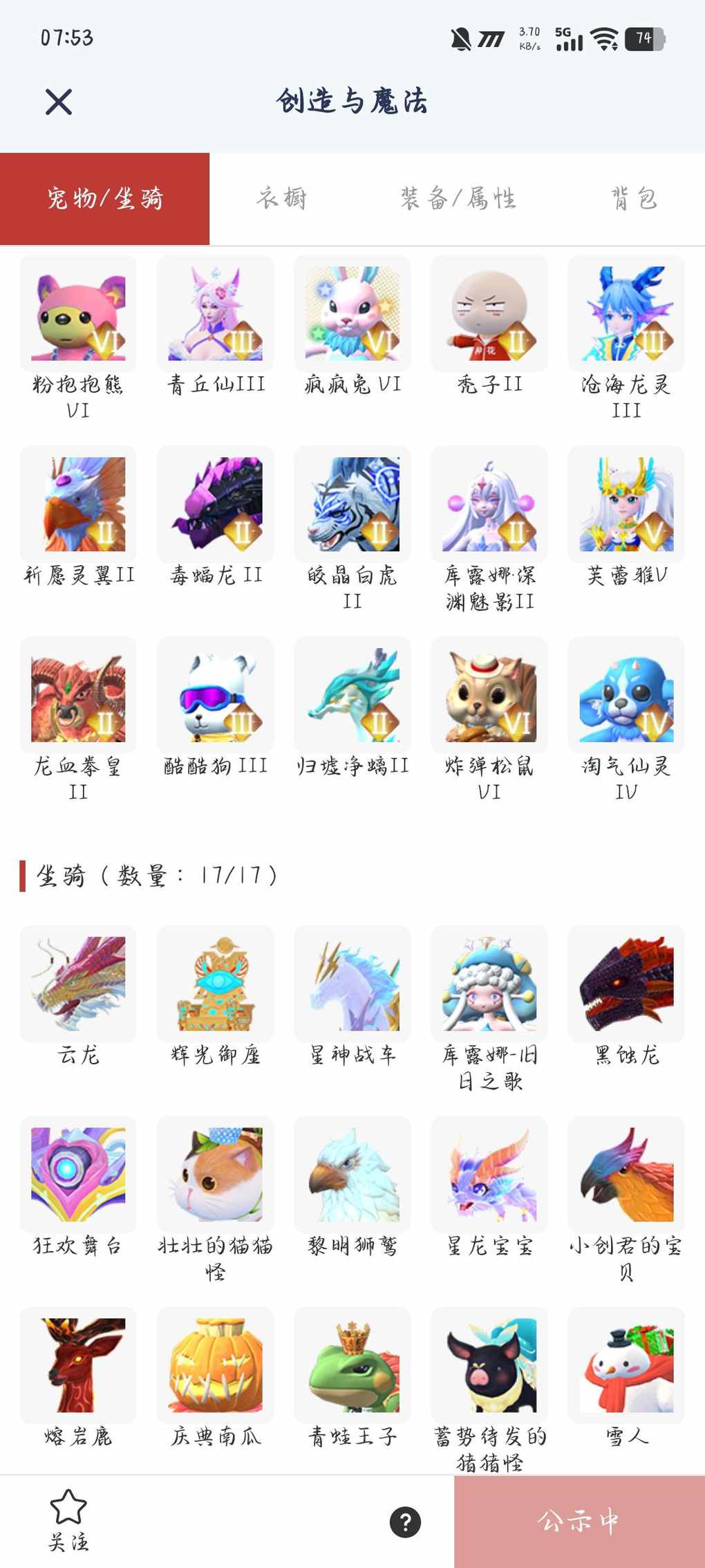View the 骇晶白虎 II pet
705x1568 pixels.
point(352,504)
